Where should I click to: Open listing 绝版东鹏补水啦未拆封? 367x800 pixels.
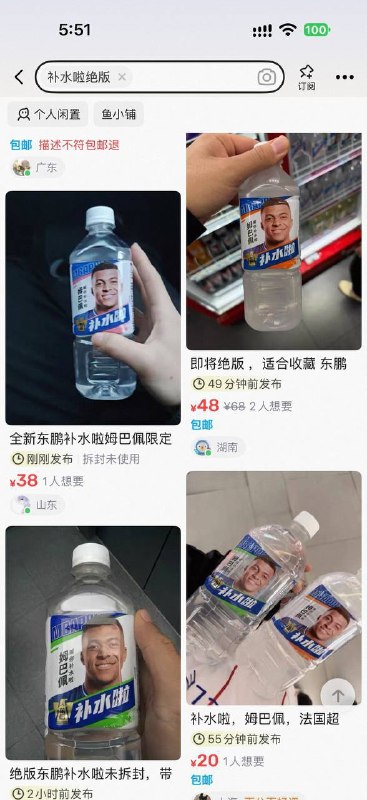pyautogui.click(x=91, y=773)
